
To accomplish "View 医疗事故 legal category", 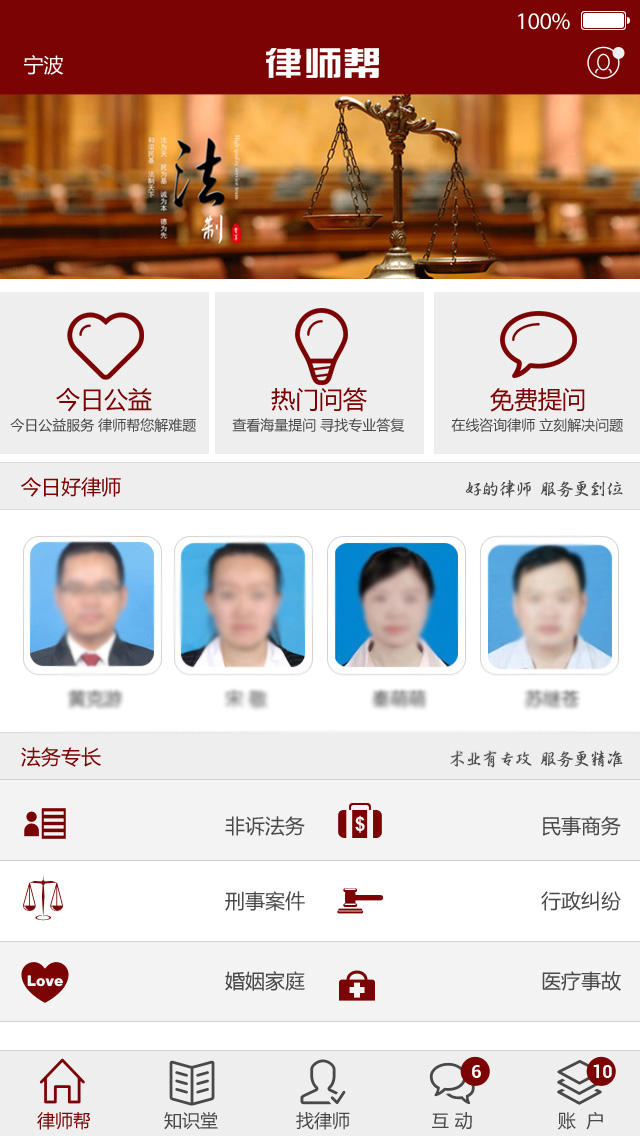I will [x=480, y=981].
